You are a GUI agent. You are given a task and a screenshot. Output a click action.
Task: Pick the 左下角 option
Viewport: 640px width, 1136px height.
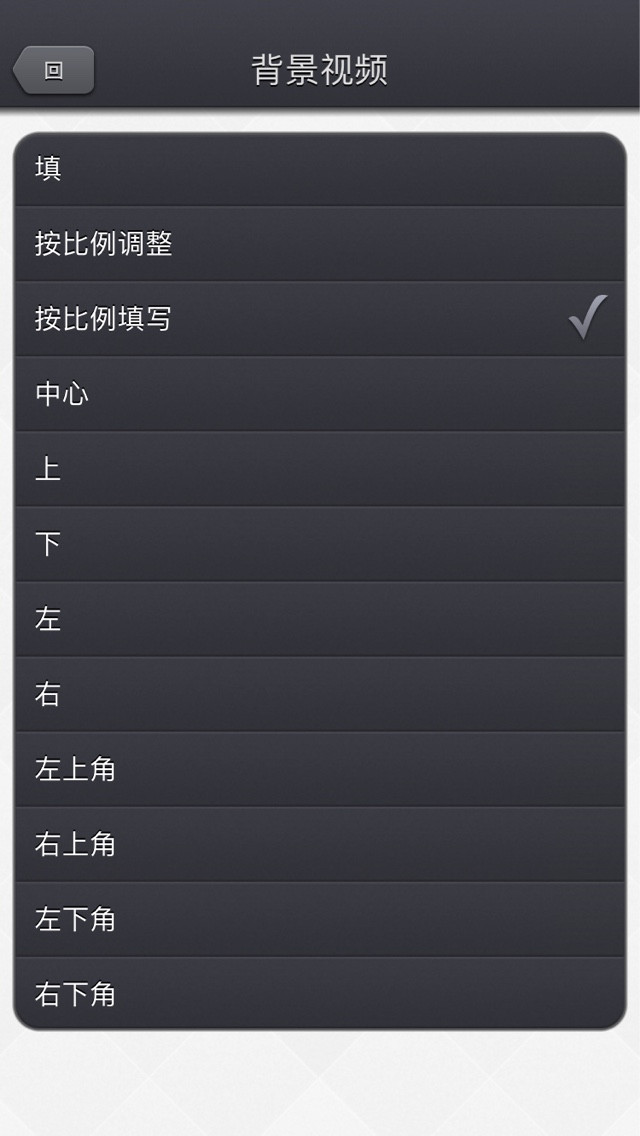tap(320, 919)
